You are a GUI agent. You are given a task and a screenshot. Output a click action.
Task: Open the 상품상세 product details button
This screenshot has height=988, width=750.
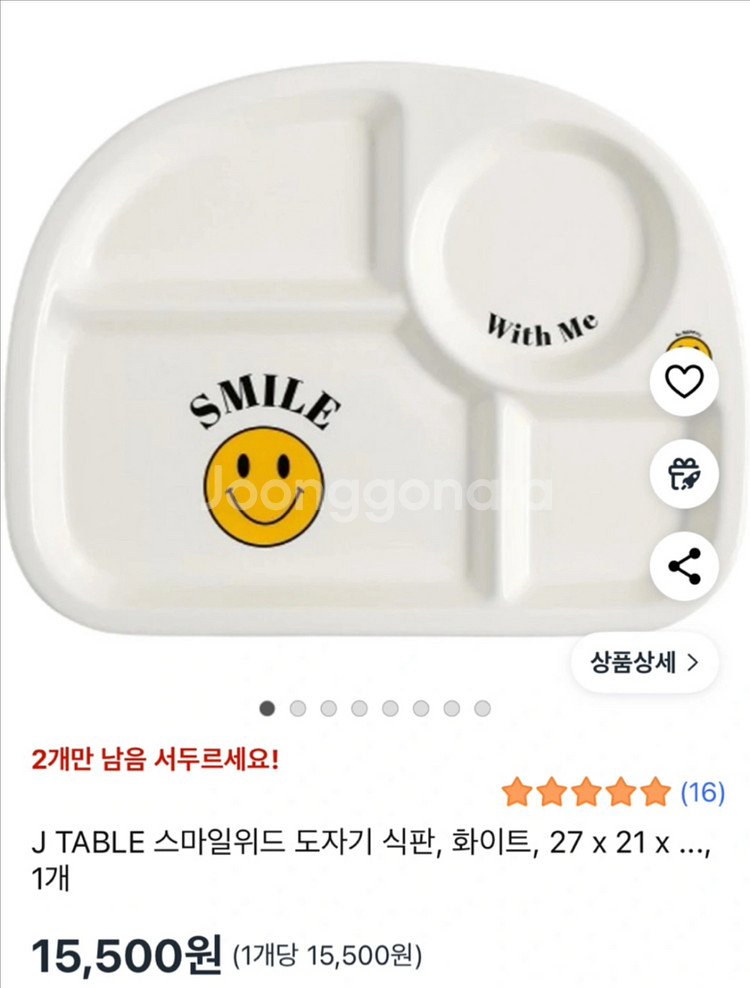[633, 660]
